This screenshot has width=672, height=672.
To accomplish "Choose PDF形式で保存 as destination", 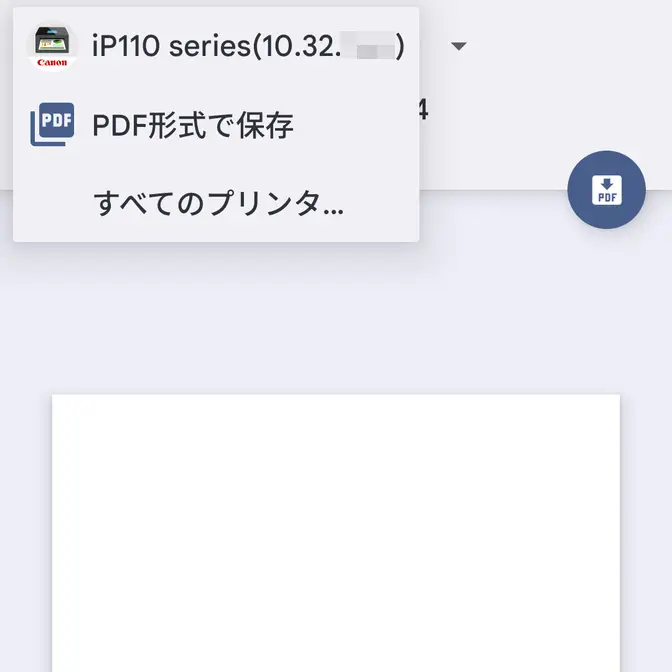I will 192,126.
